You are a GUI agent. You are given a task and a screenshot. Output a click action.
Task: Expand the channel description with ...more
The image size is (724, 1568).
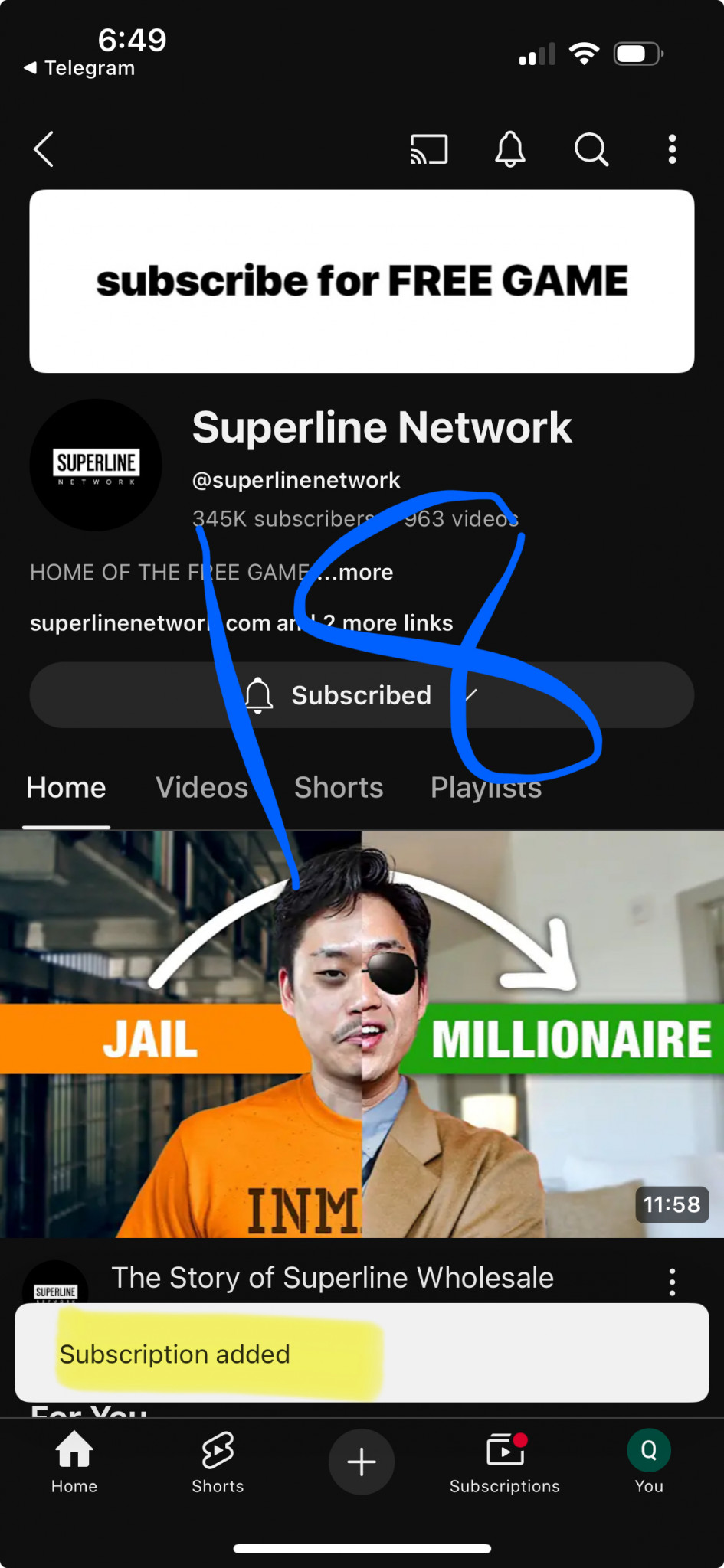point(355,572)
